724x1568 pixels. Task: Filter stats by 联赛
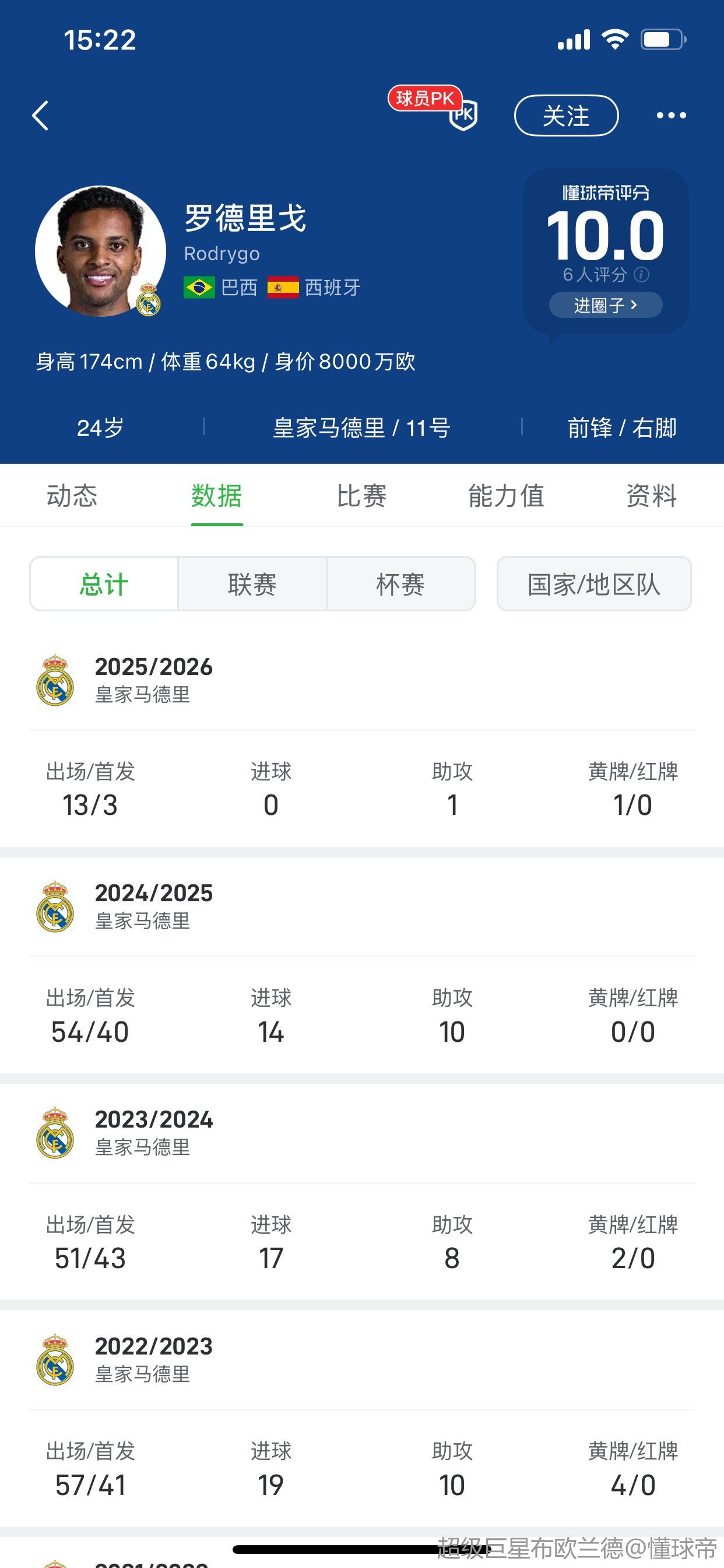coord(252,584)
